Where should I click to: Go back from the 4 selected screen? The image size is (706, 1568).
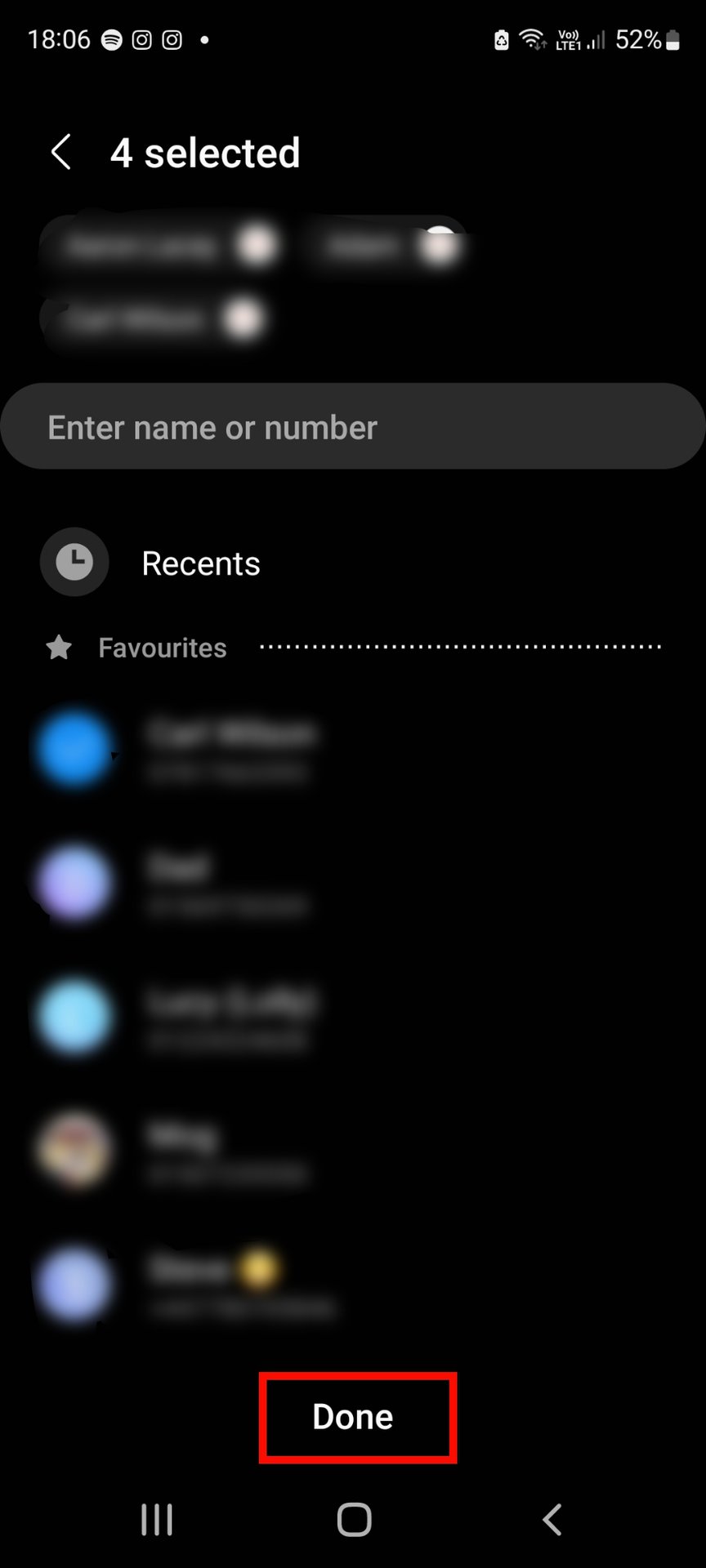pyautogui.click(x=61, y=153)
